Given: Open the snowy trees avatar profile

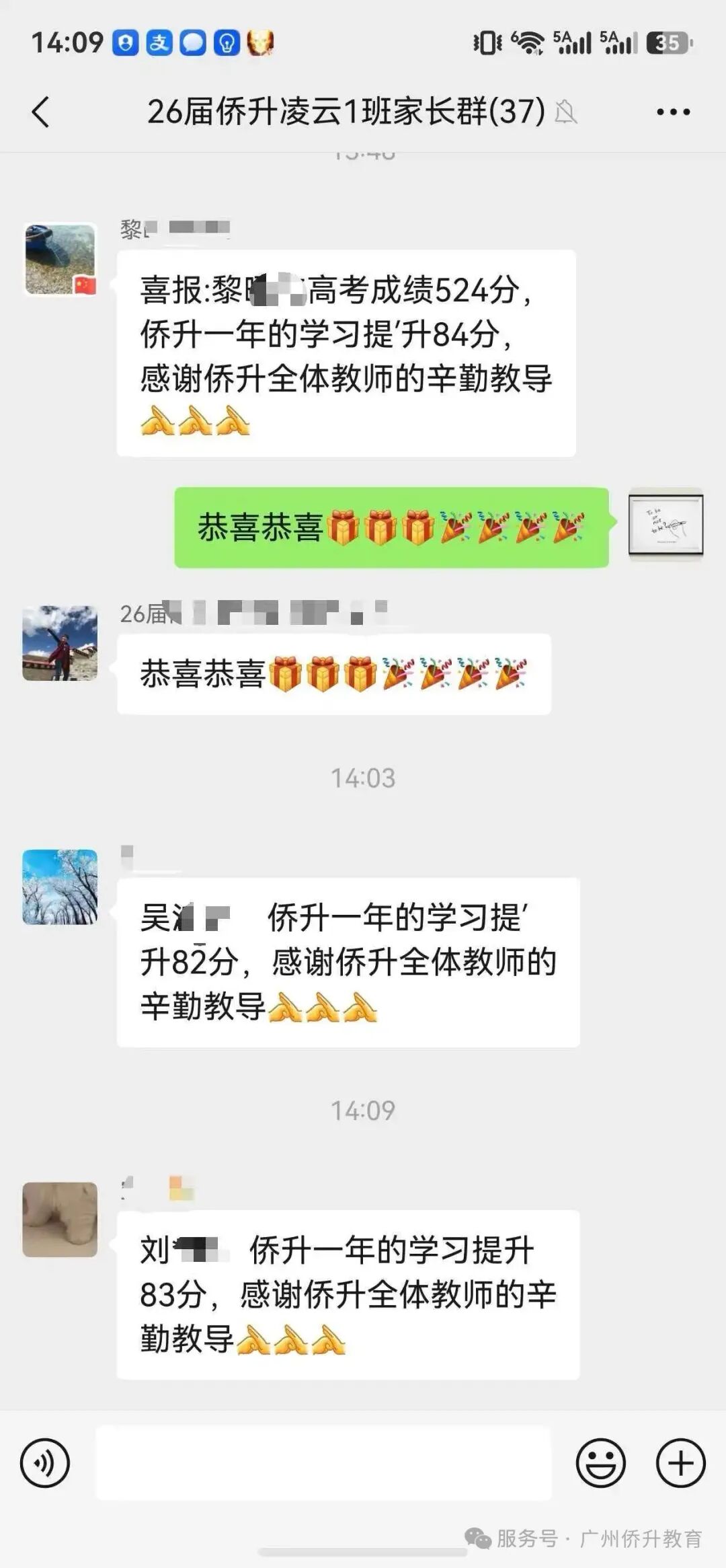Looking at the screenshot, I should (x=60, y=887).
